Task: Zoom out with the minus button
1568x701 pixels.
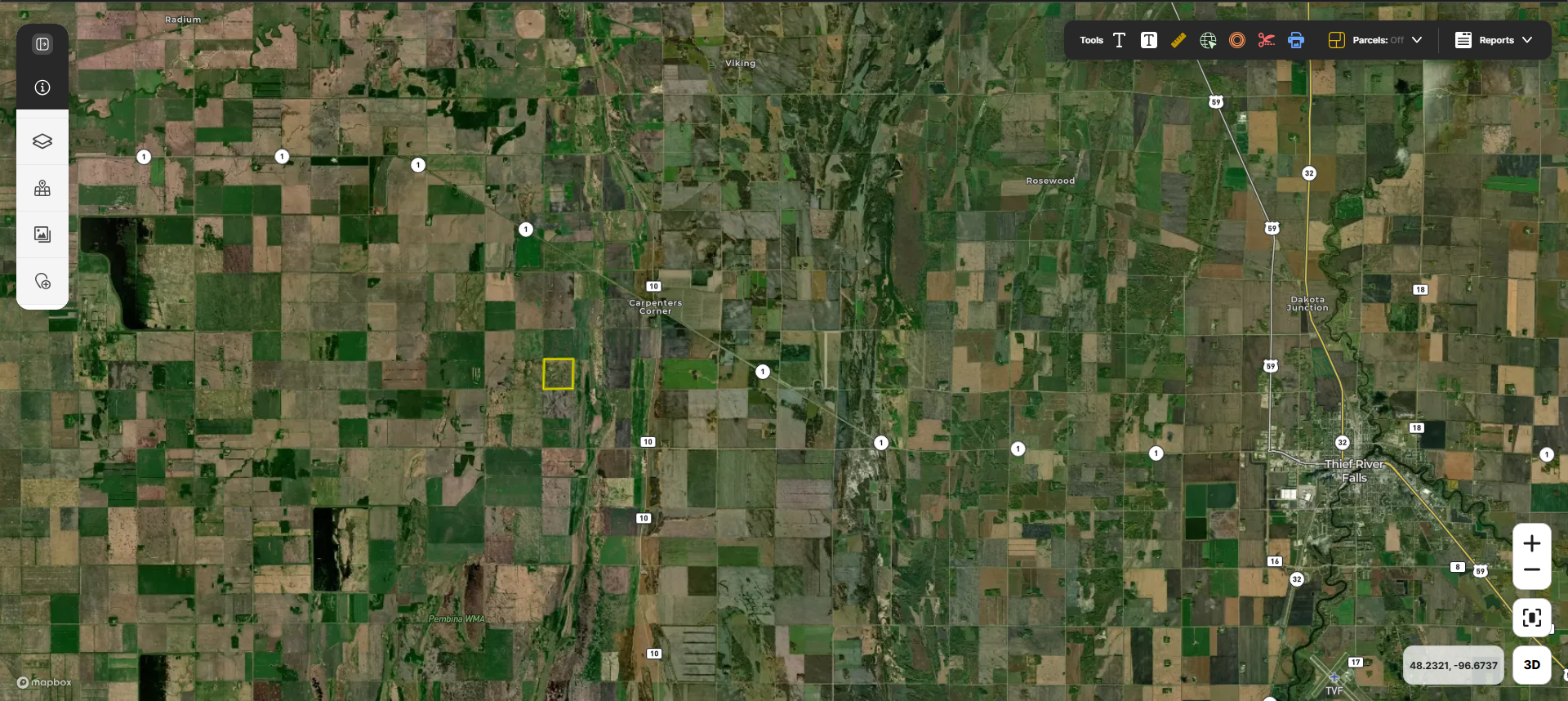Action: point(1531,570)
